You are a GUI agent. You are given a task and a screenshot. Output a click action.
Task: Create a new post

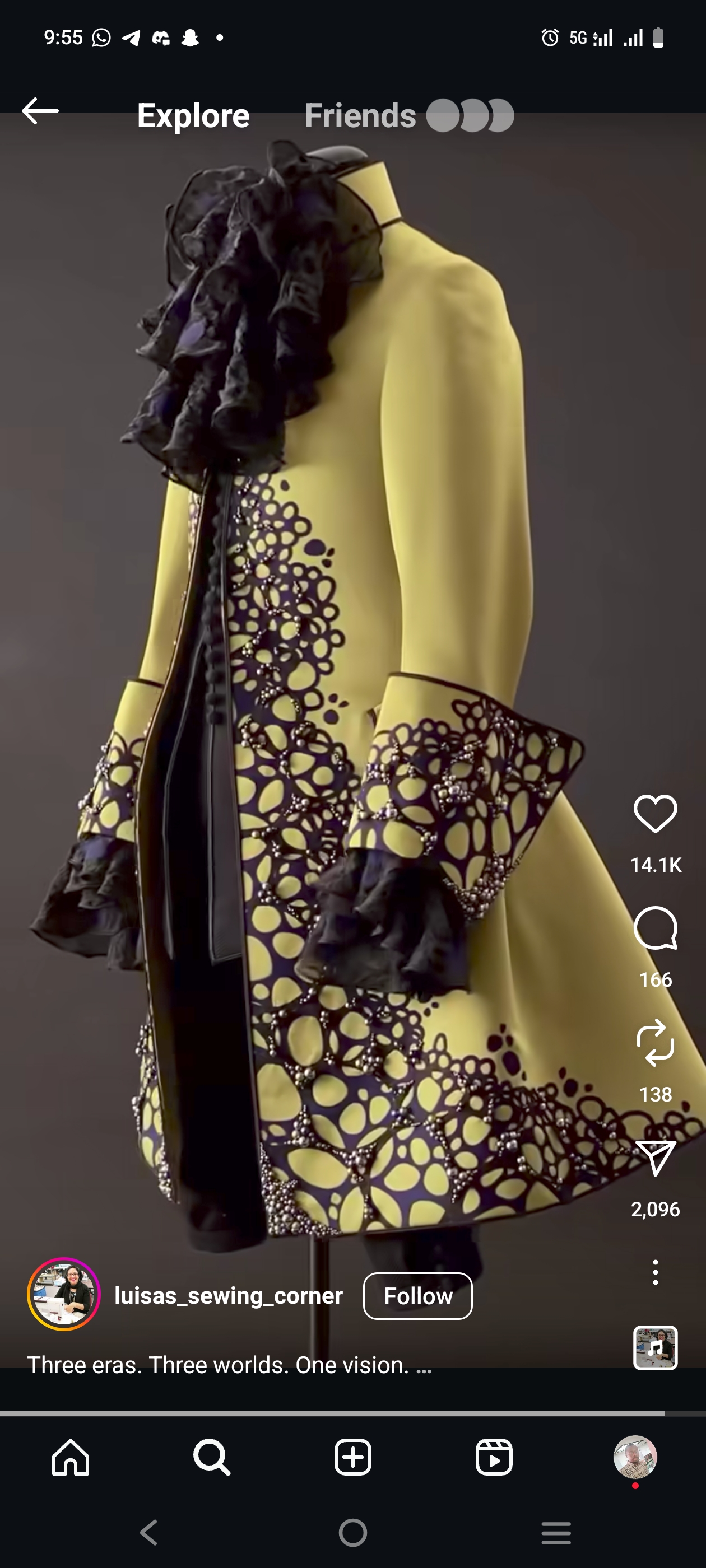click(x=352, y=1457)
